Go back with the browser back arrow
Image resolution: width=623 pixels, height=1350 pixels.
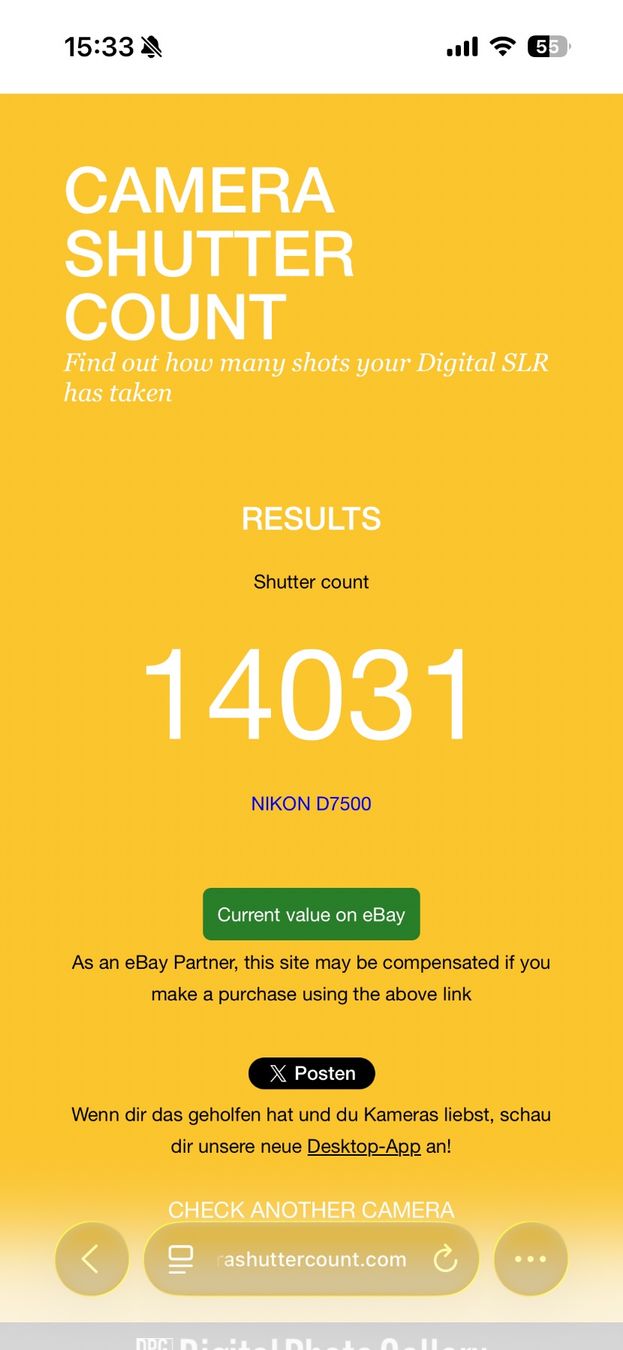[x=92, y=1259]
